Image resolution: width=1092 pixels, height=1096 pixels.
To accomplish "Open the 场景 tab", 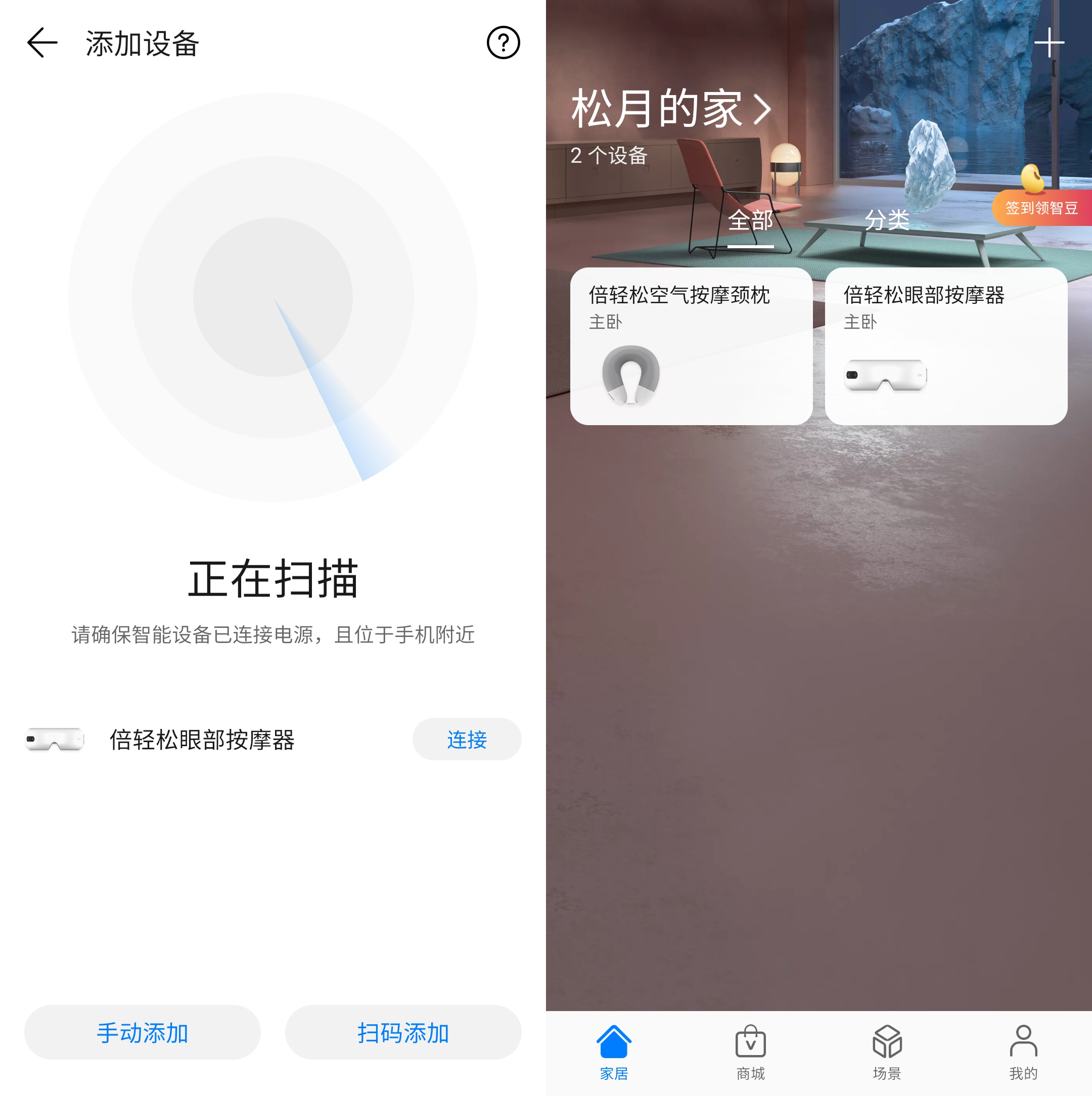I will pyautogui.click(x=887, y=1053).
